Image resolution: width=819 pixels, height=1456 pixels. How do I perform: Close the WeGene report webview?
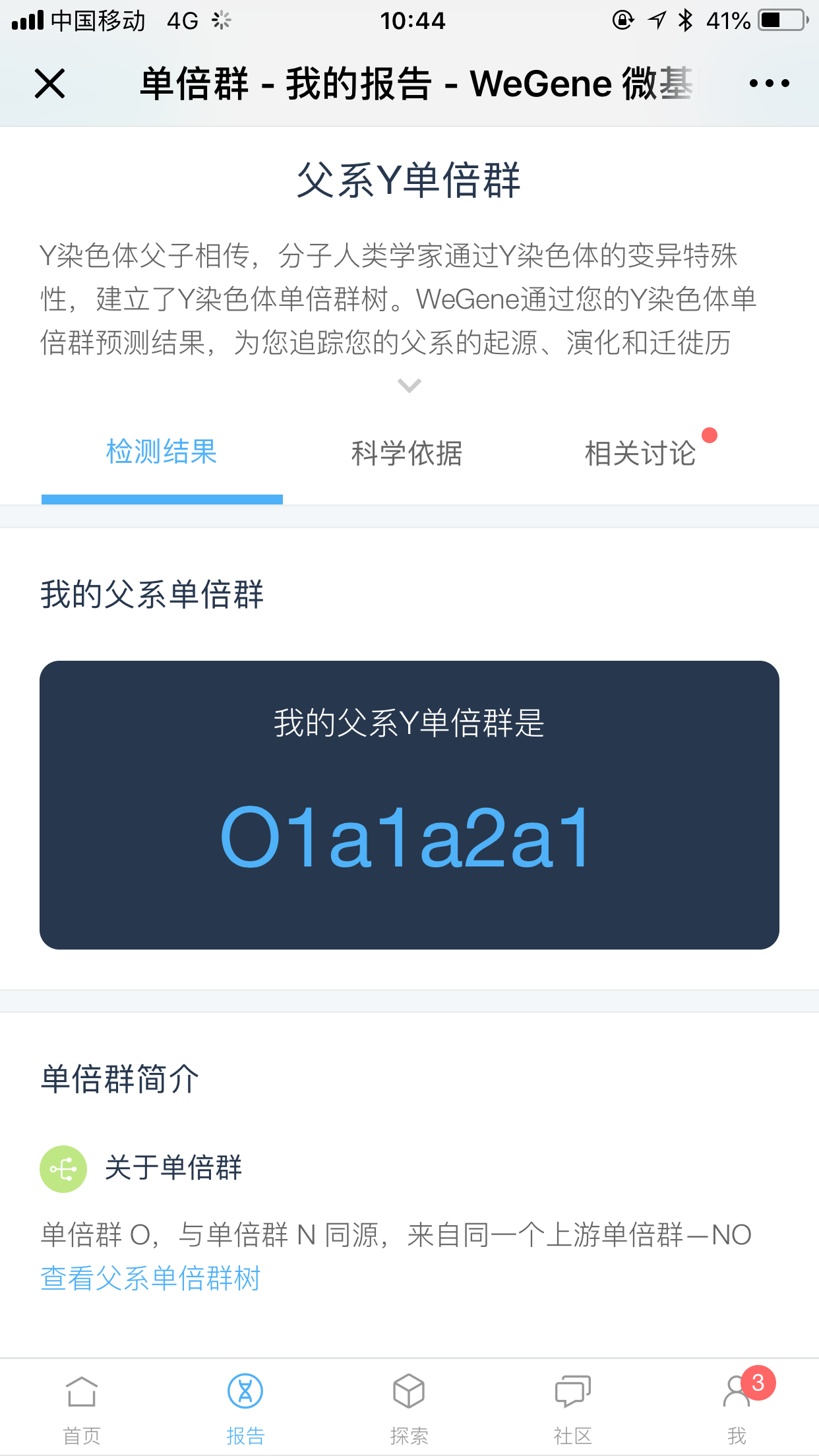pyautogui.click(x=49, y=84)
